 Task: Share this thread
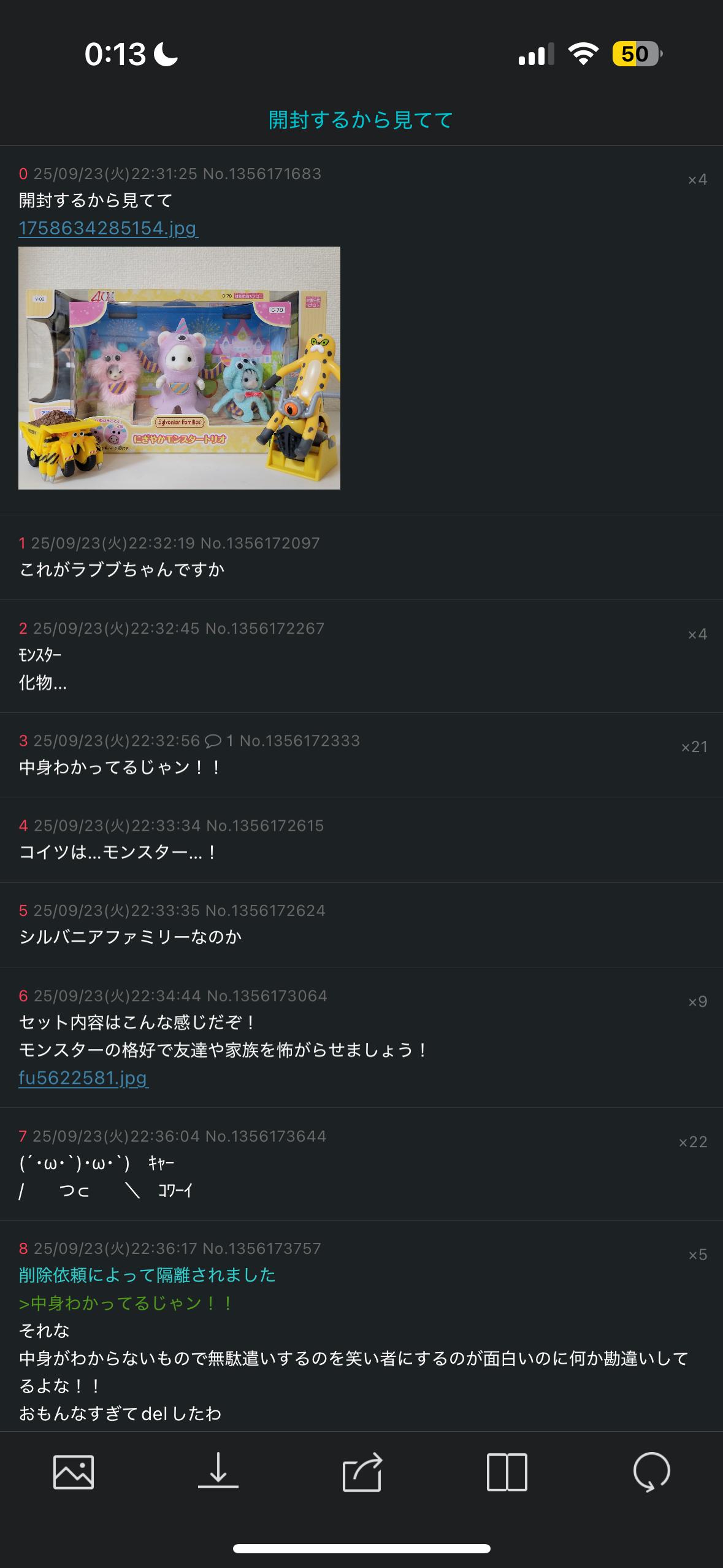coord(362,1472)
